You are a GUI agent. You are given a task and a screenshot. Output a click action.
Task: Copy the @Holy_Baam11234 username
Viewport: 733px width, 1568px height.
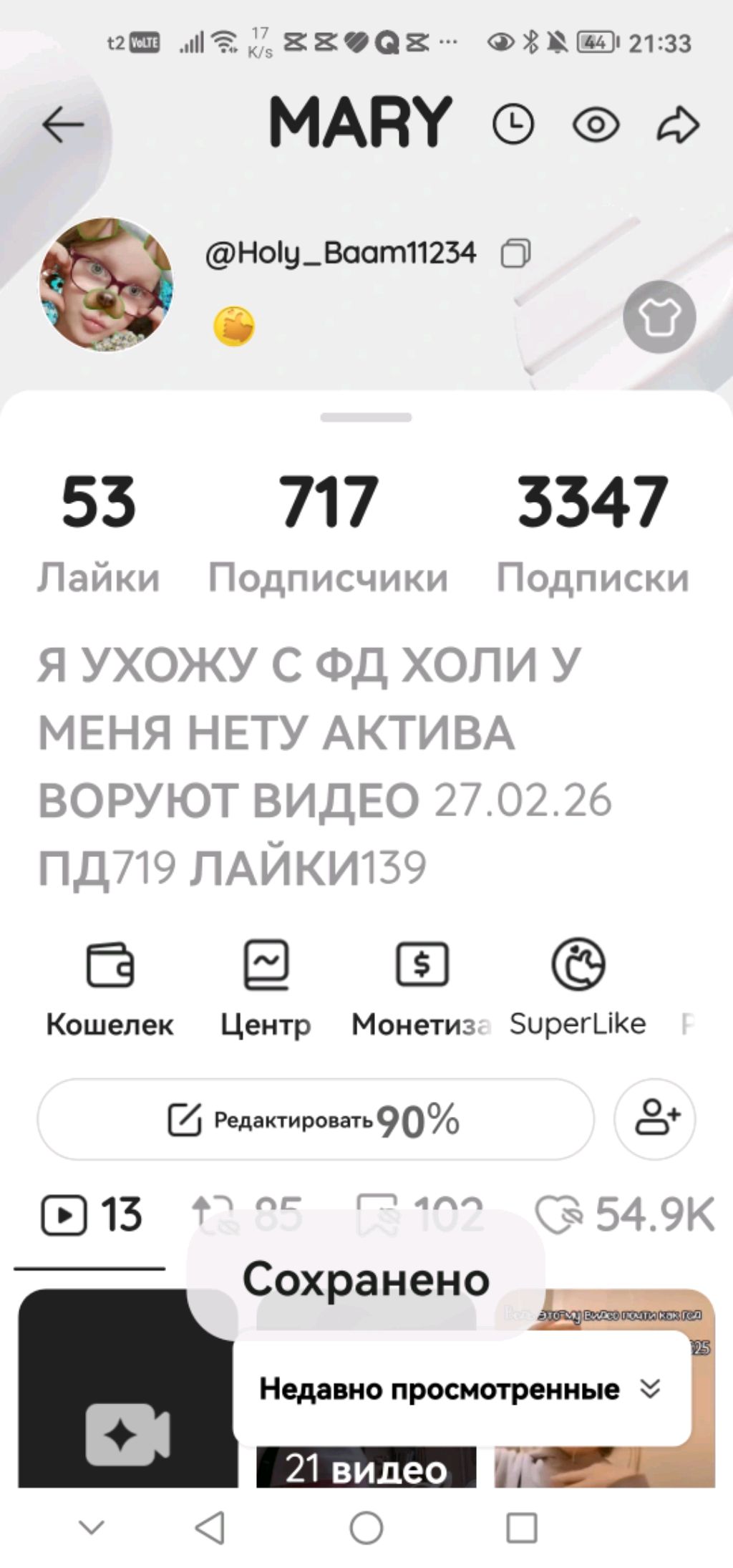[x=515, y=253]
